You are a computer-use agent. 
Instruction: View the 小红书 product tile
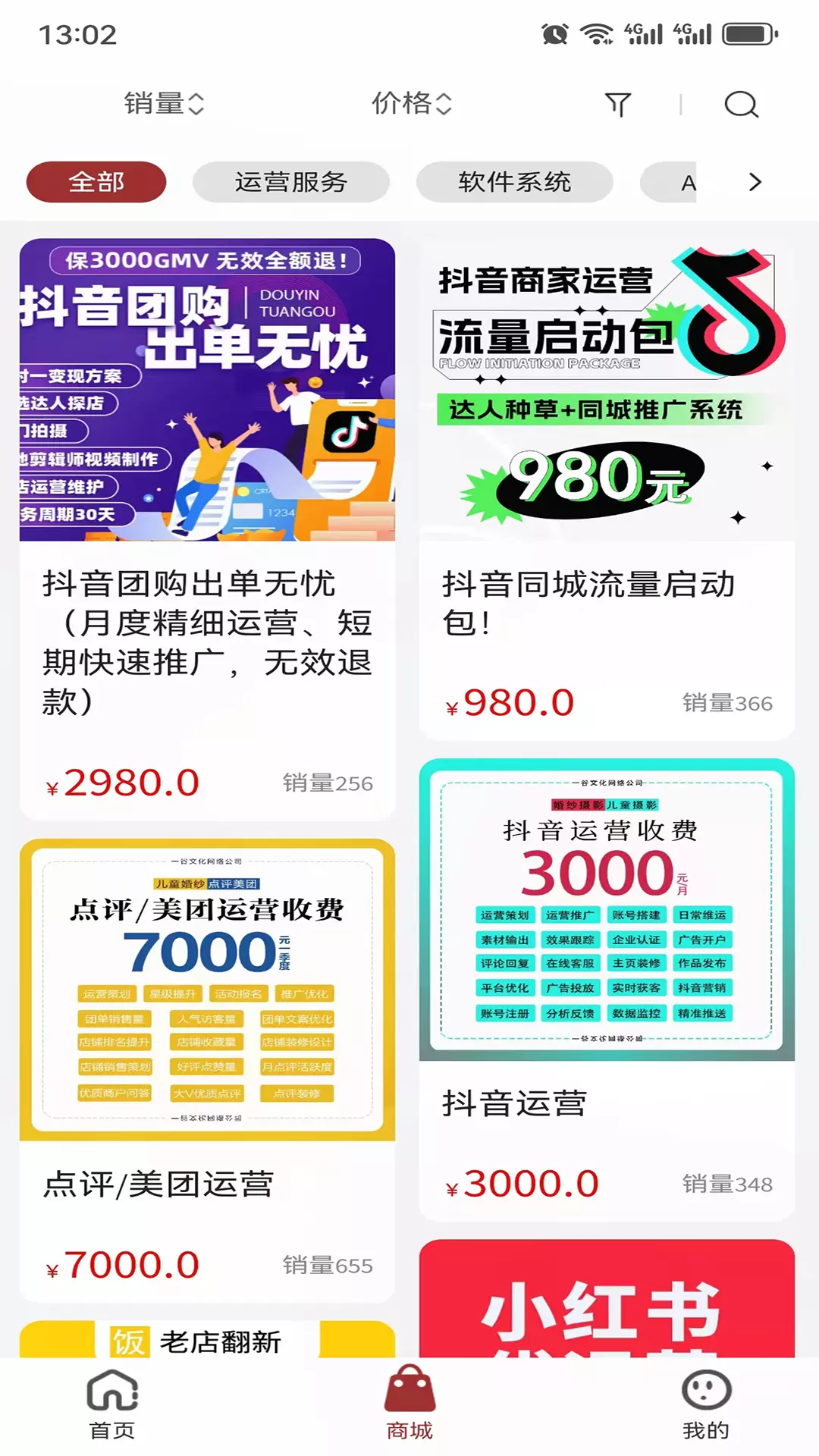(x=607, y=1298)
